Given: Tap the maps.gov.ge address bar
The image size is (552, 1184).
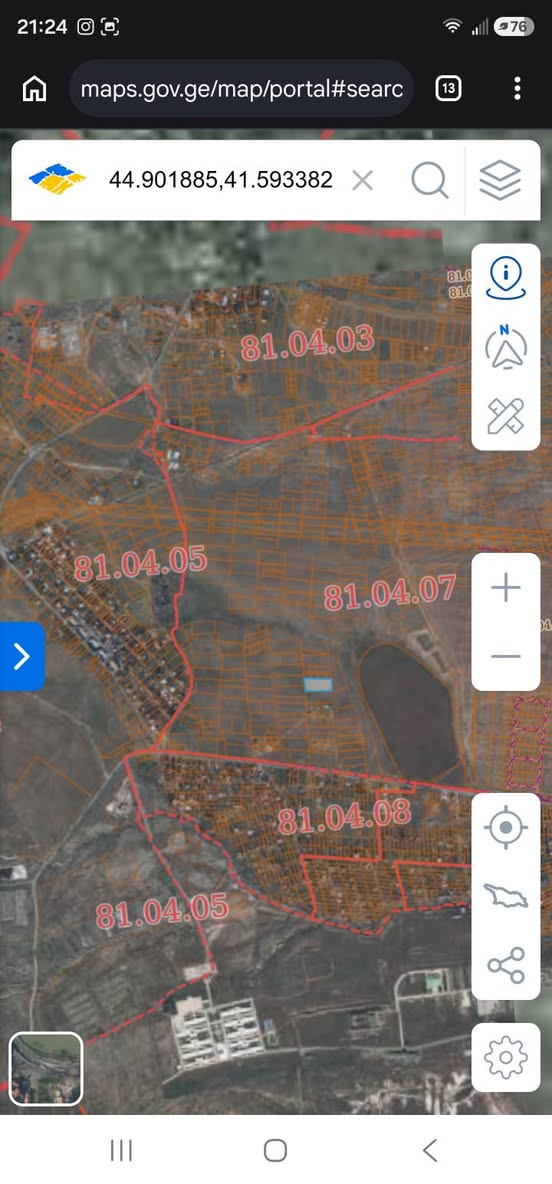Looking at the screenshot, I should coord(242,89).
